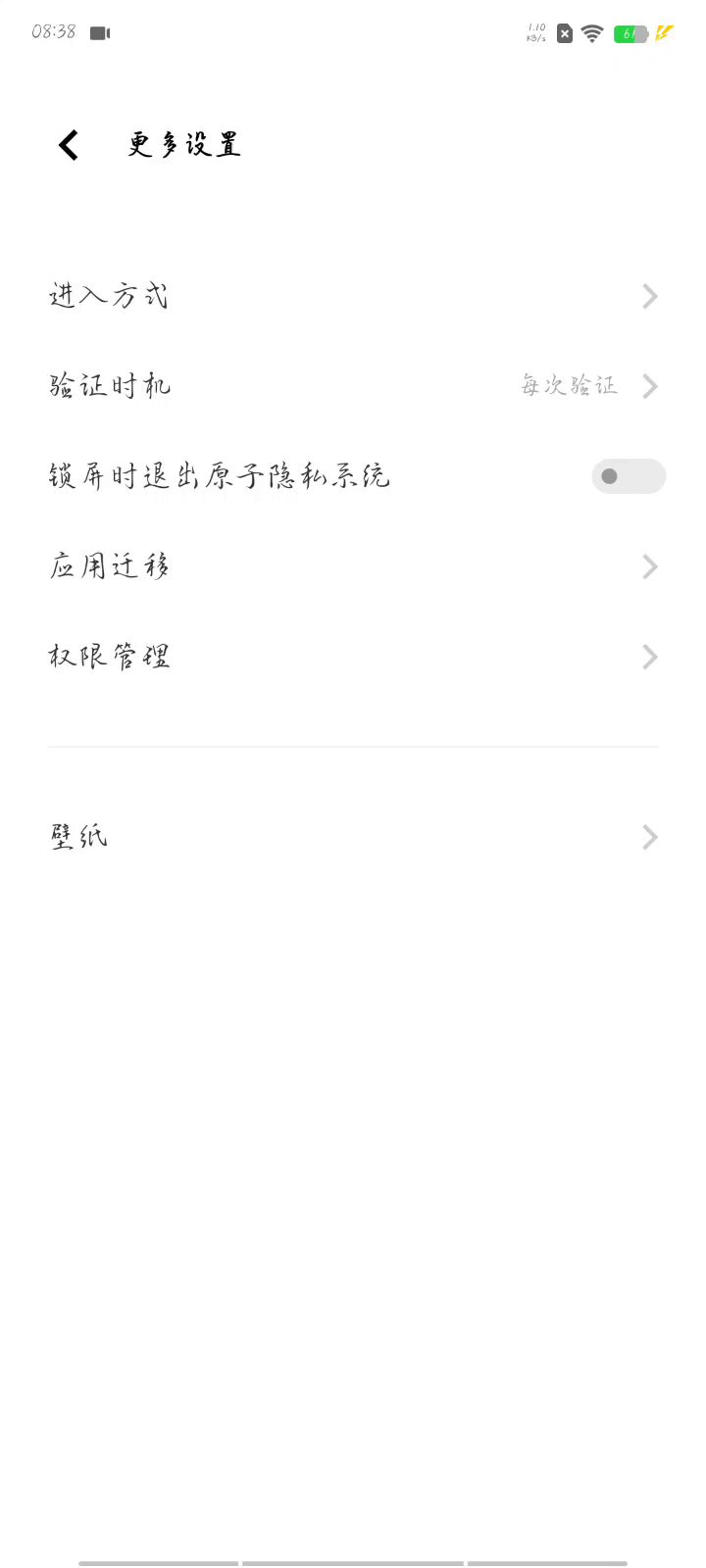The image size is (706, 1568).
Task: Go back from 更多设置
Action: (x=68, y=145)
